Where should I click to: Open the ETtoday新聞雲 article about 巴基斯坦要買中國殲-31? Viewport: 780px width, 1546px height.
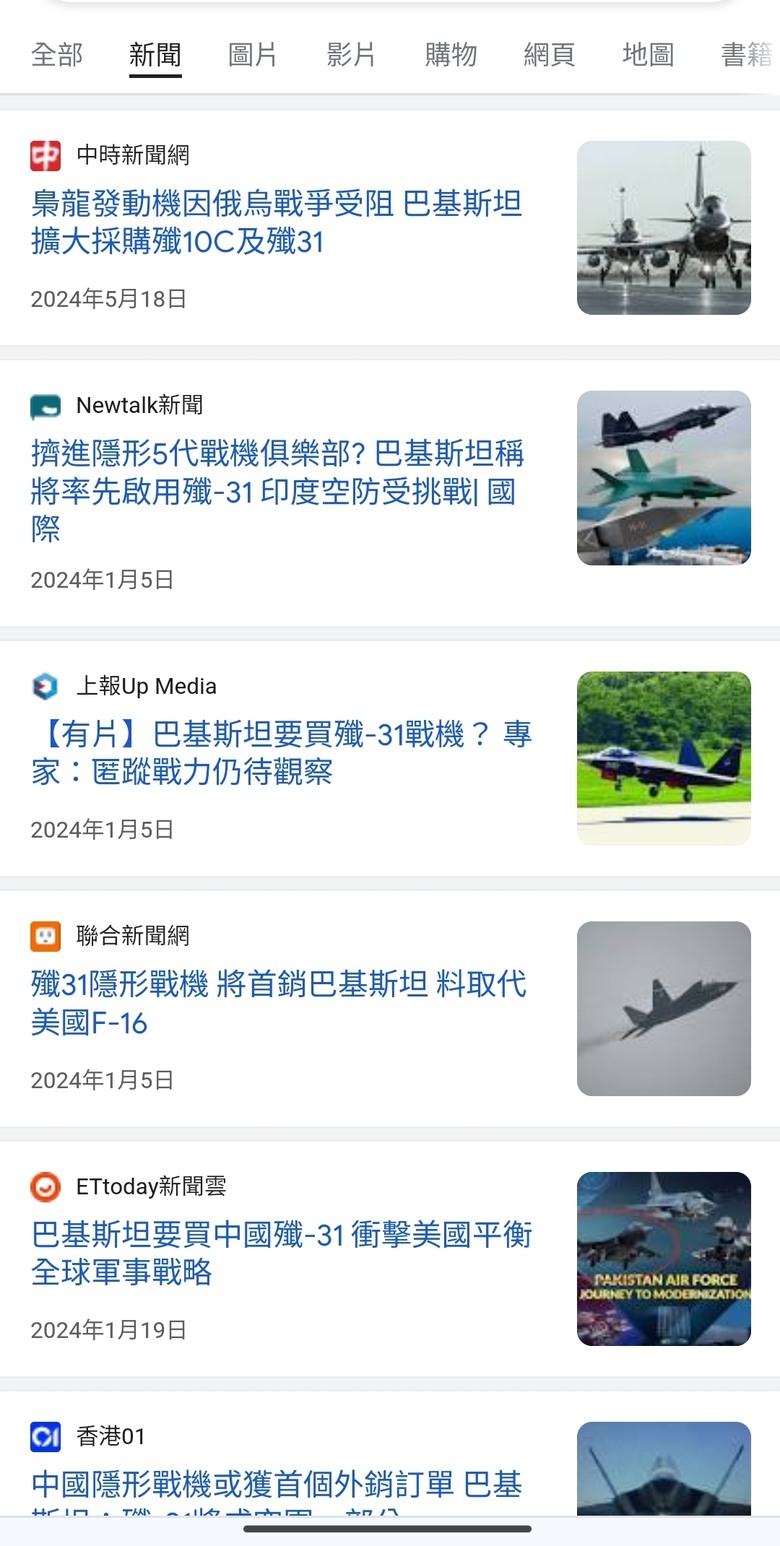tap(282, 1253)
